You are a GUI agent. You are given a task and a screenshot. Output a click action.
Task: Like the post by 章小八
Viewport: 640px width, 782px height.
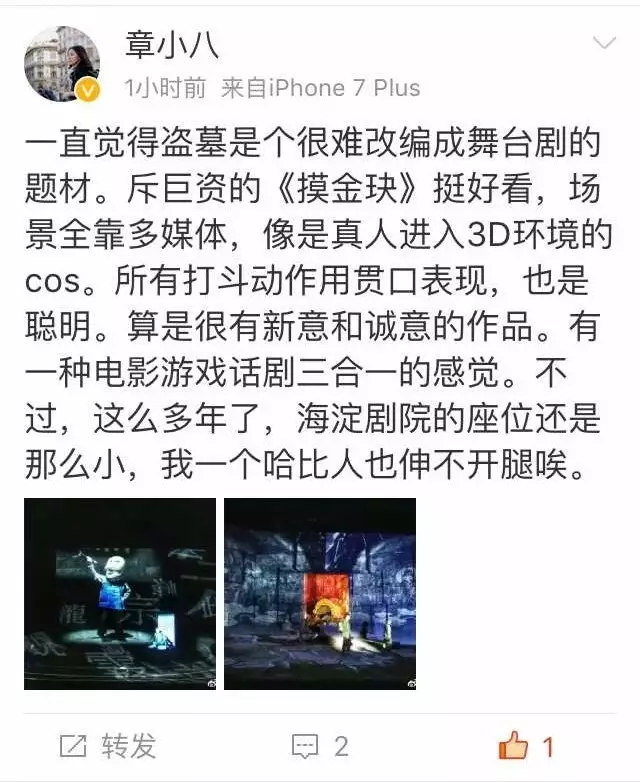(x=526, y=745)
